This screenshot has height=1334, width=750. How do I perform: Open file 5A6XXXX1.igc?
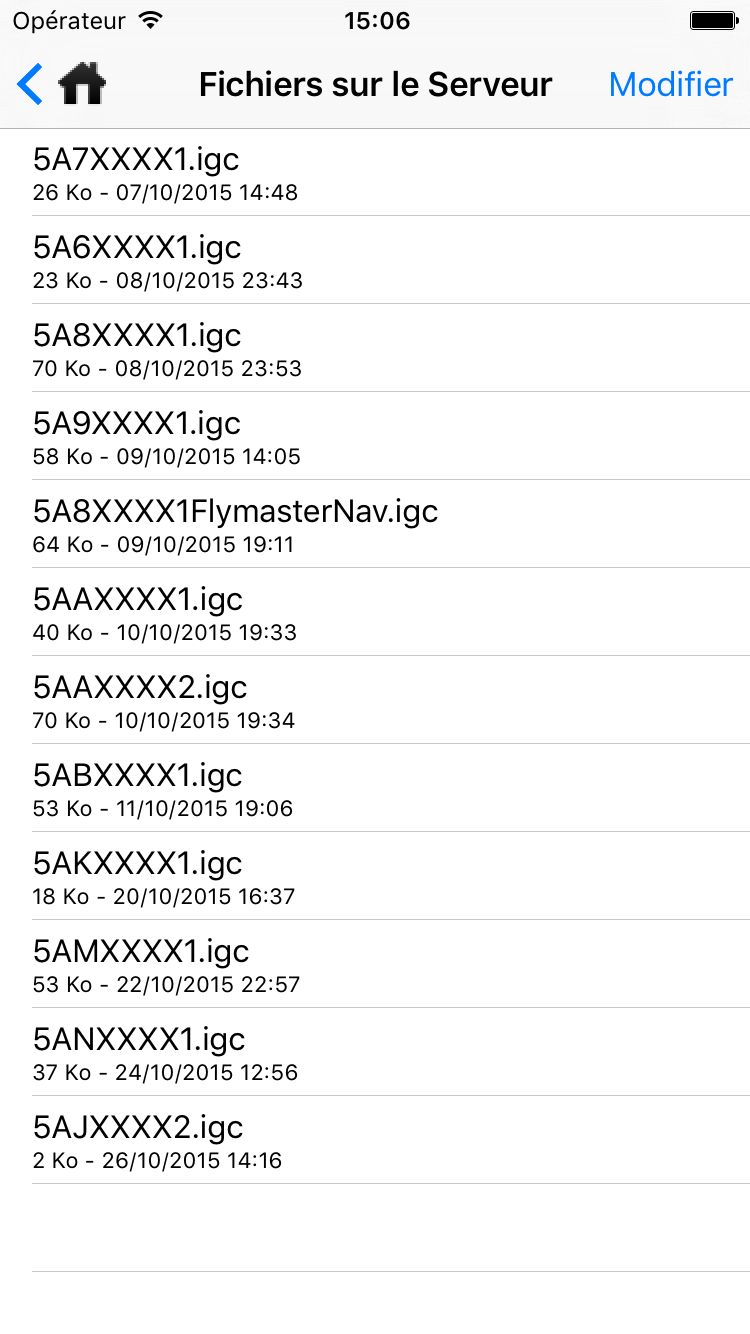click(375, 260)
